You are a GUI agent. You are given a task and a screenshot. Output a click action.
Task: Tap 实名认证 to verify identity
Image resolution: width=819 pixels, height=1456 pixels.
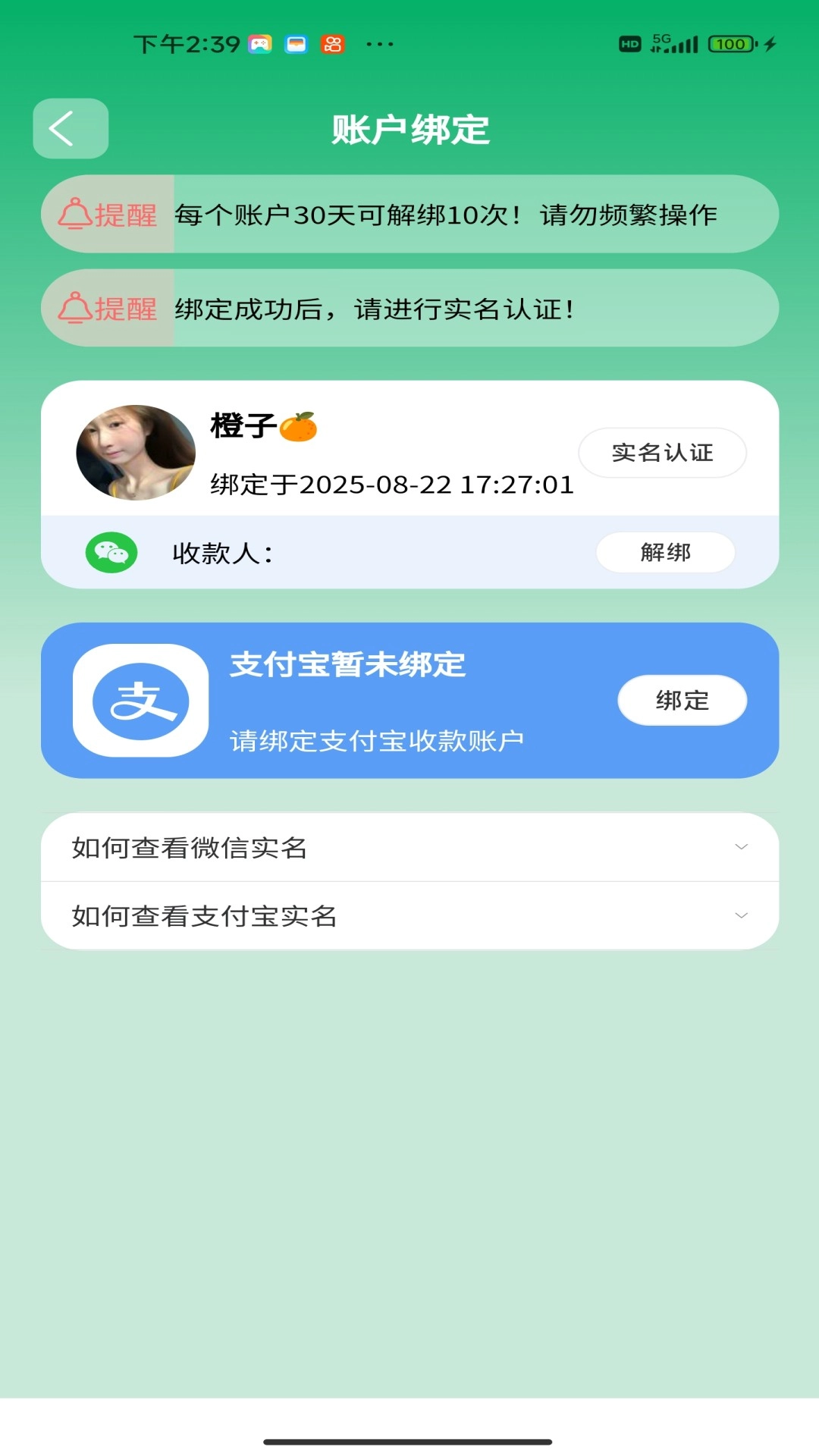[x=662, y=452]
